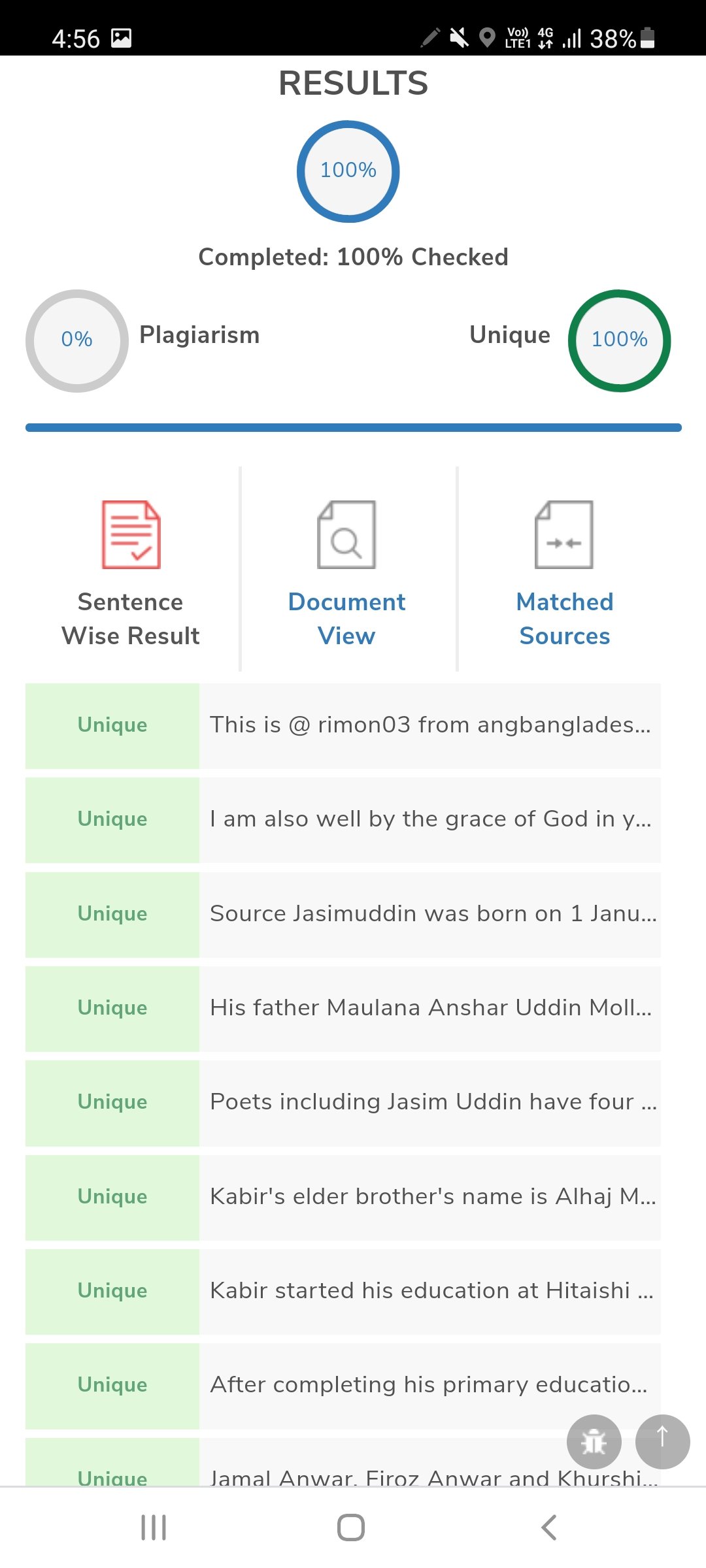Tap the floating bug report button
Image resolution: width=706 pixels, height=1568 pixels.
pos(594,1442)
